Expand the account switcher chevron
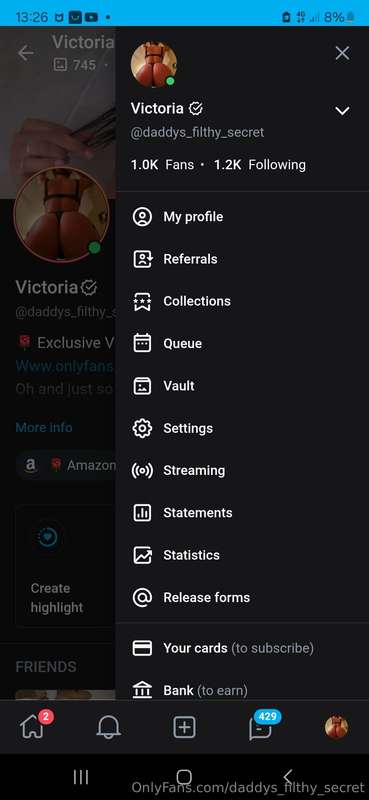The image size is (369, 800). click(342, 111)
